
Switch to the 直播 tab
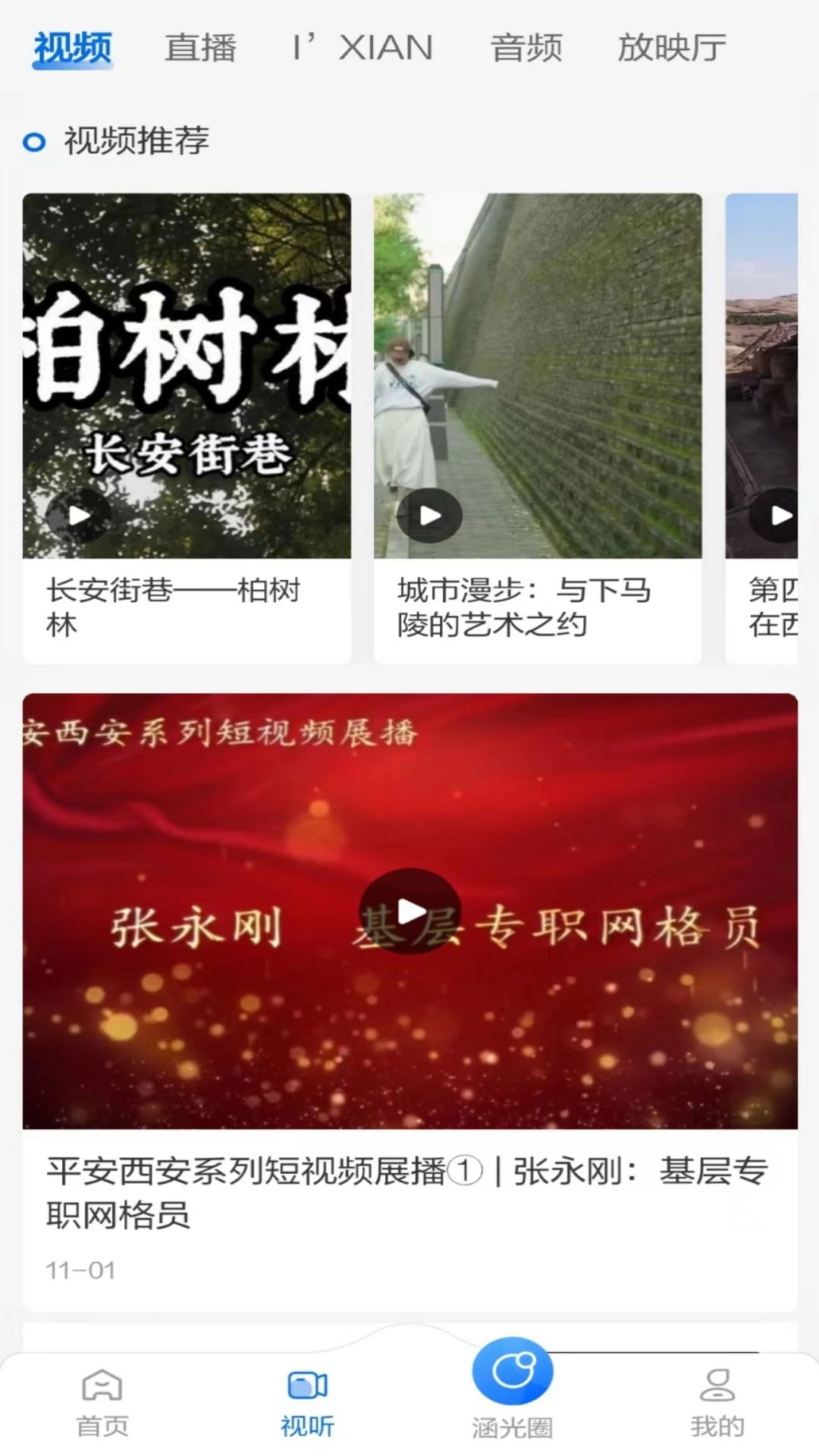tap(199, 47)
